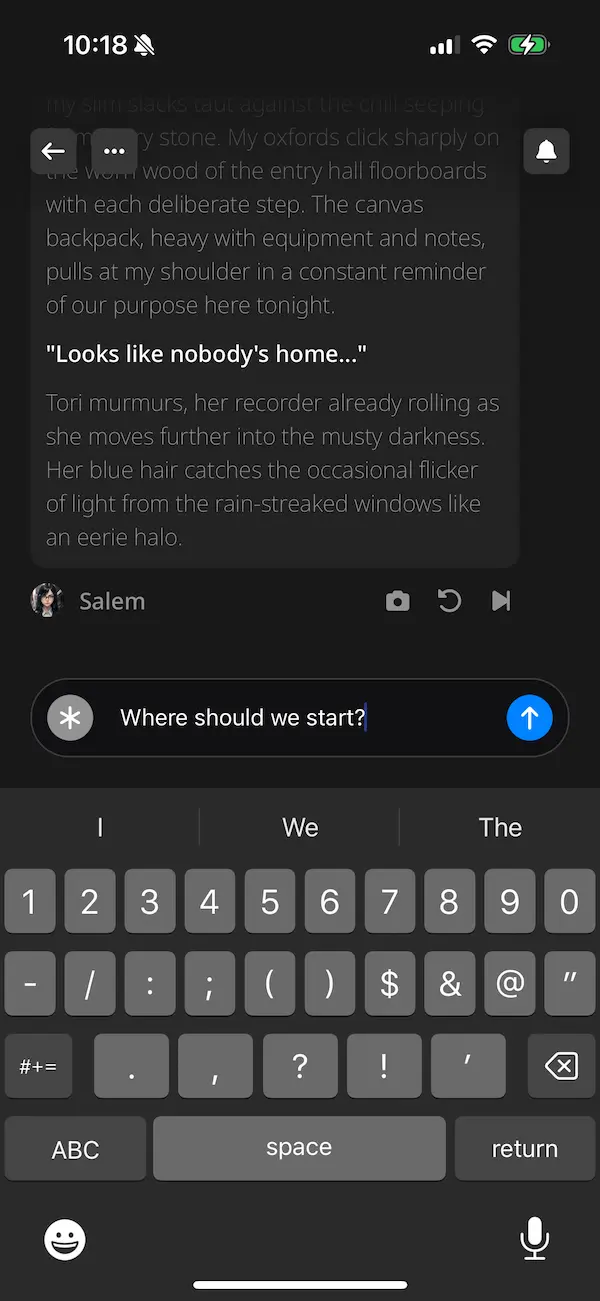Go back using the arrow button
600x1301 pixels.
pos(53,151)
